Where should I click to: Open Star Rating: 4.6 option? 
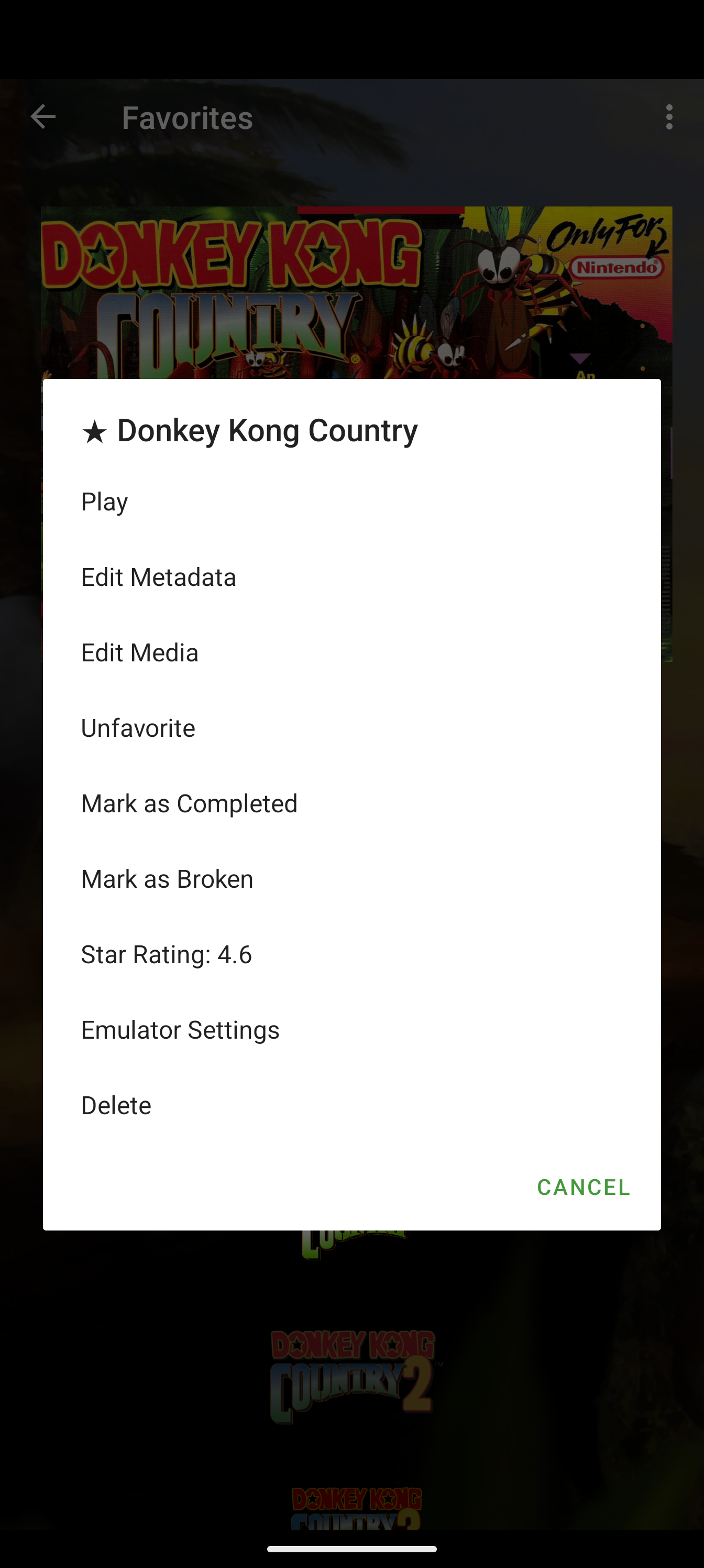(x=351, y=954)
